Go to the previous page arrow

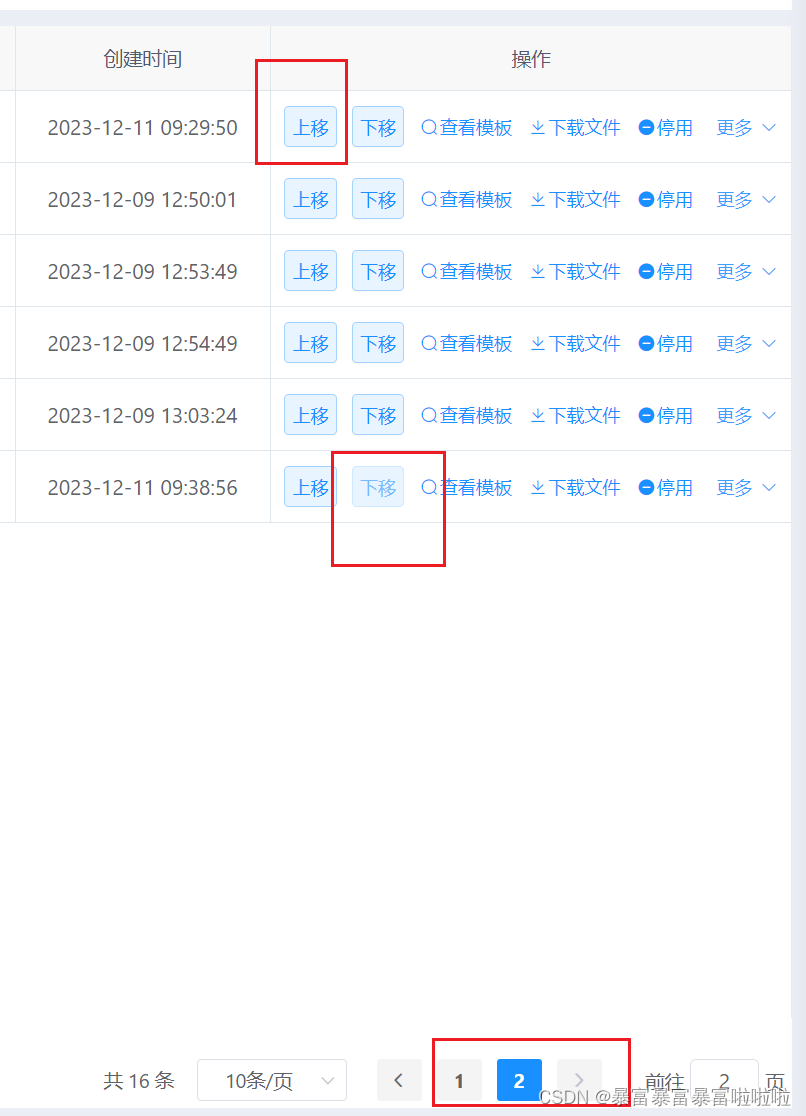pos(399,1081)
